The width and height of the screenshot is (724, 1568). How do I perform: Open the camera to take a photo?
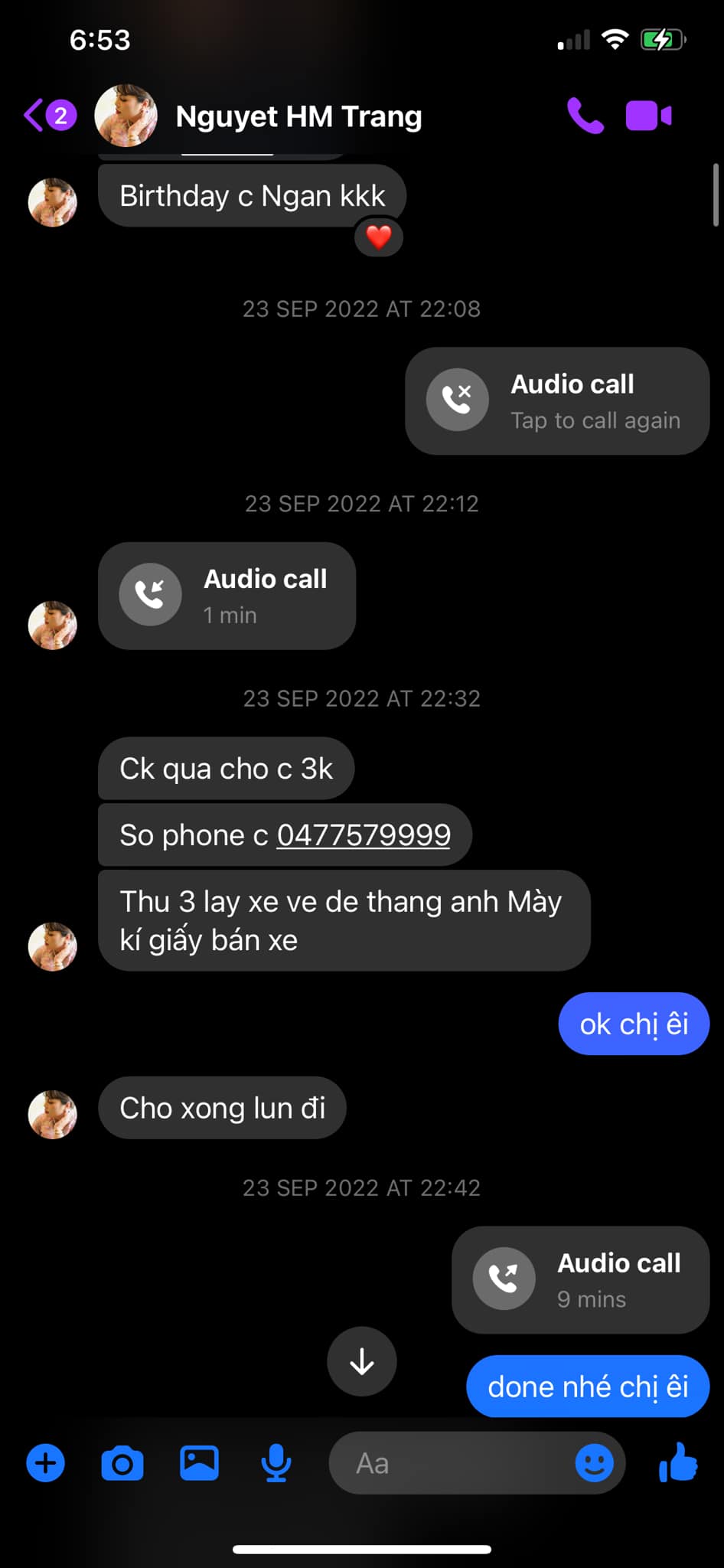pos(122,1463)
